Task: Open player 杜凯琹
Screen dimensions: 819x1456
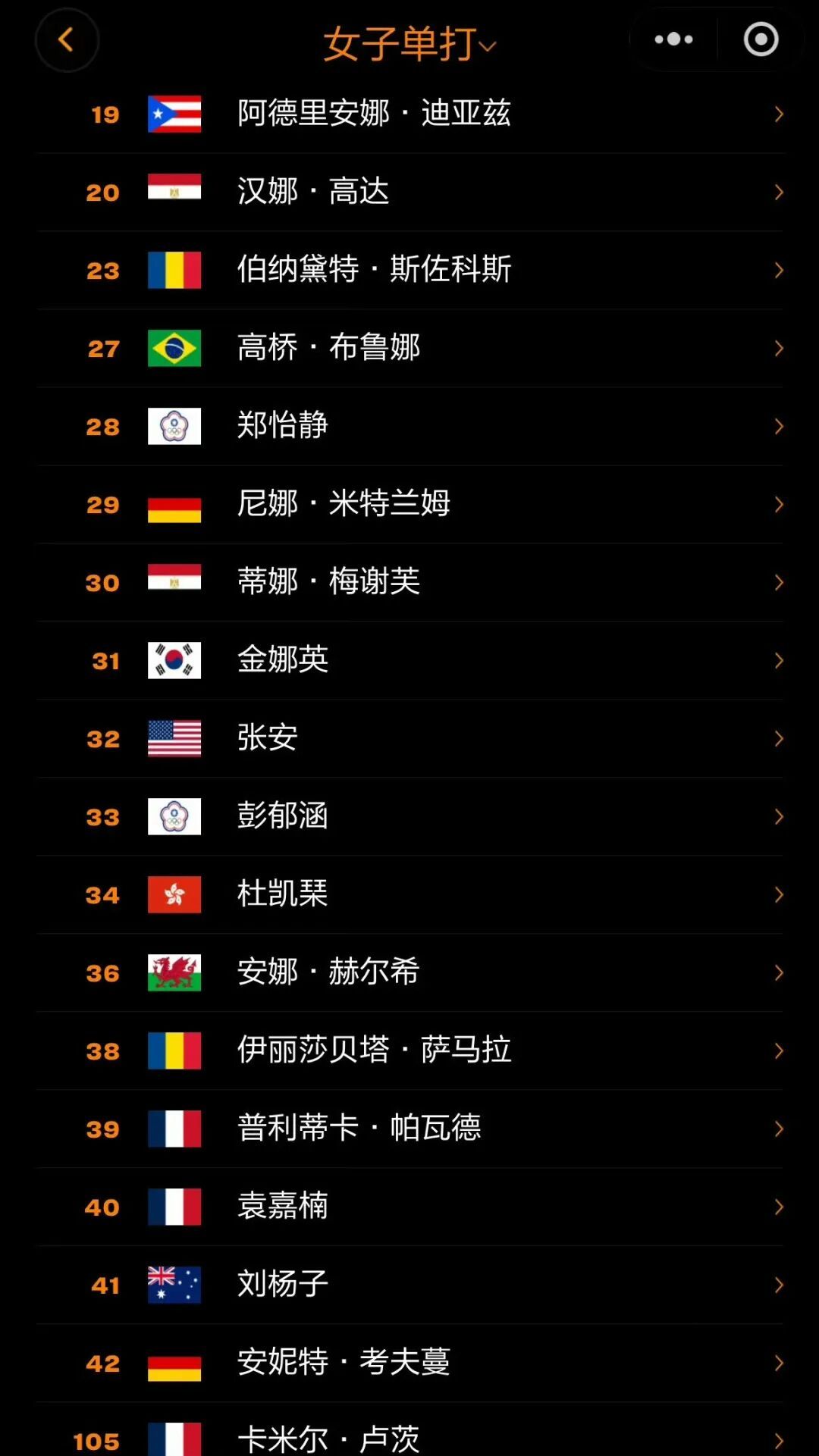Action: 409,894
